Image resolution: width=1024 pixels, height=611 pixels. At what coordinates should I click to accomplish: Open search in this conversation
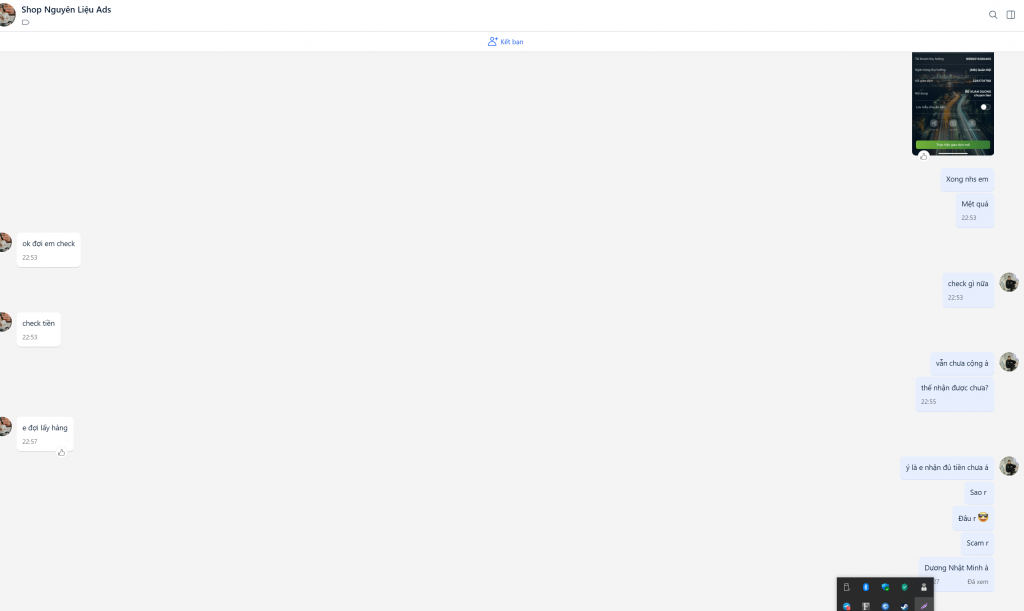993,15
